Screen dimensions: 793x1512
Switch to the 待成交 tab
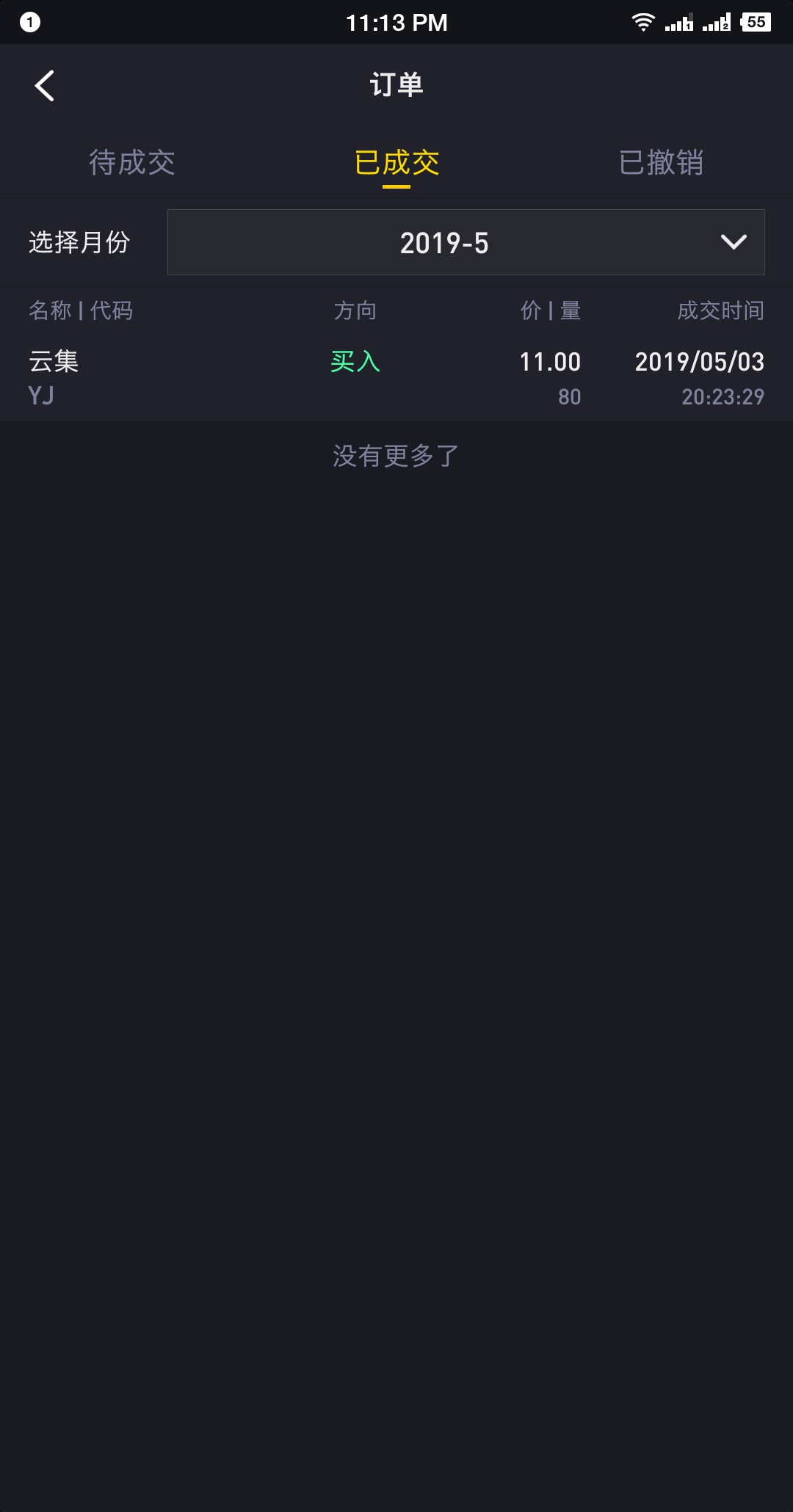tap(132, 162)
